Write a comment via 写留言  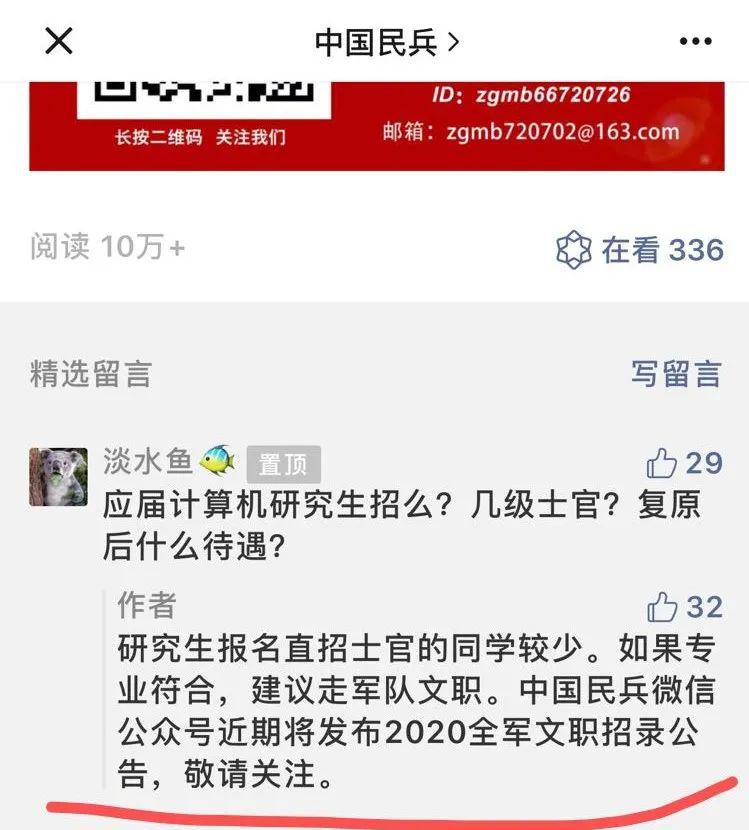(x=675, y=373)
